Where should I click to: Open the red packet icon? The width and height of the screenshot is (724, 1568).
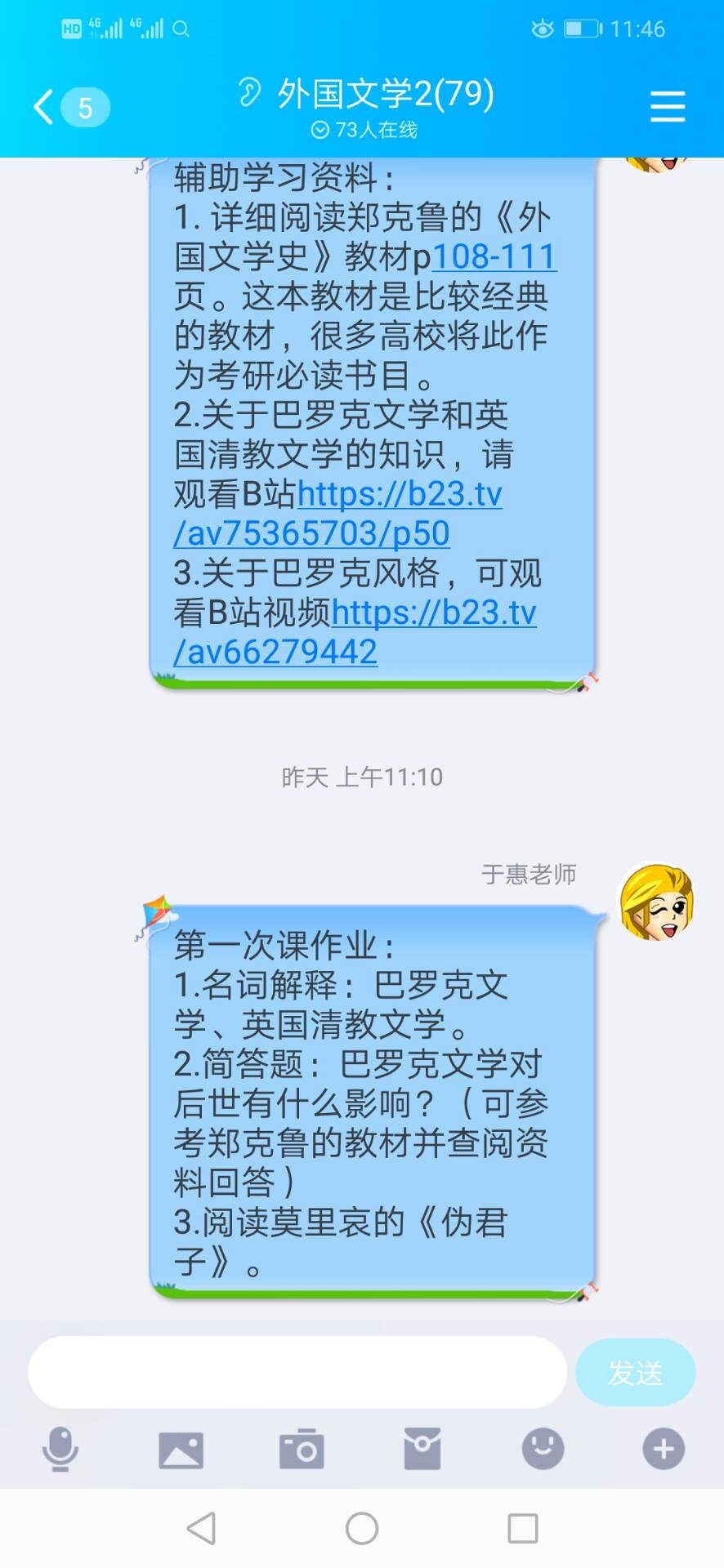[x=422, y=1450]
